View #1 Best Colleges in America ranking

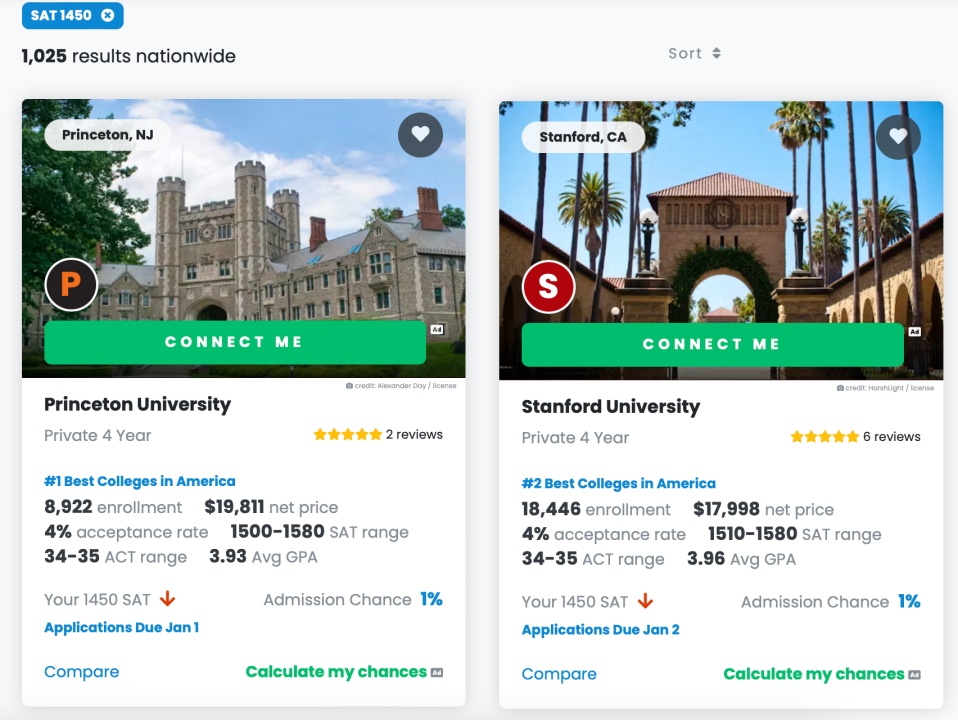tap(139, 481)
